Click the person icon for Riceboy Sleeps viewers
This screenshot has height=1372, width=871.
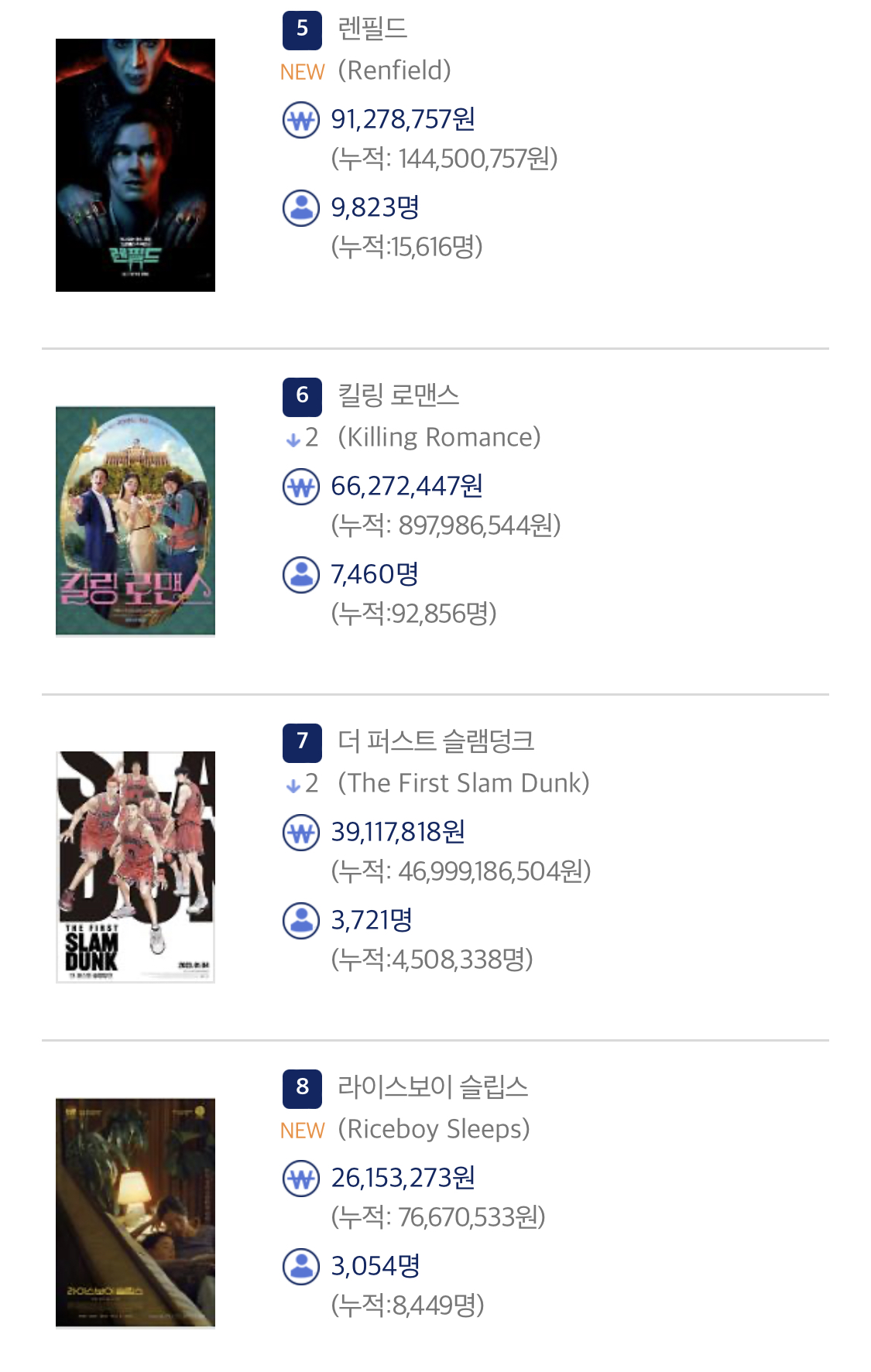click(x=300, y=1266)
